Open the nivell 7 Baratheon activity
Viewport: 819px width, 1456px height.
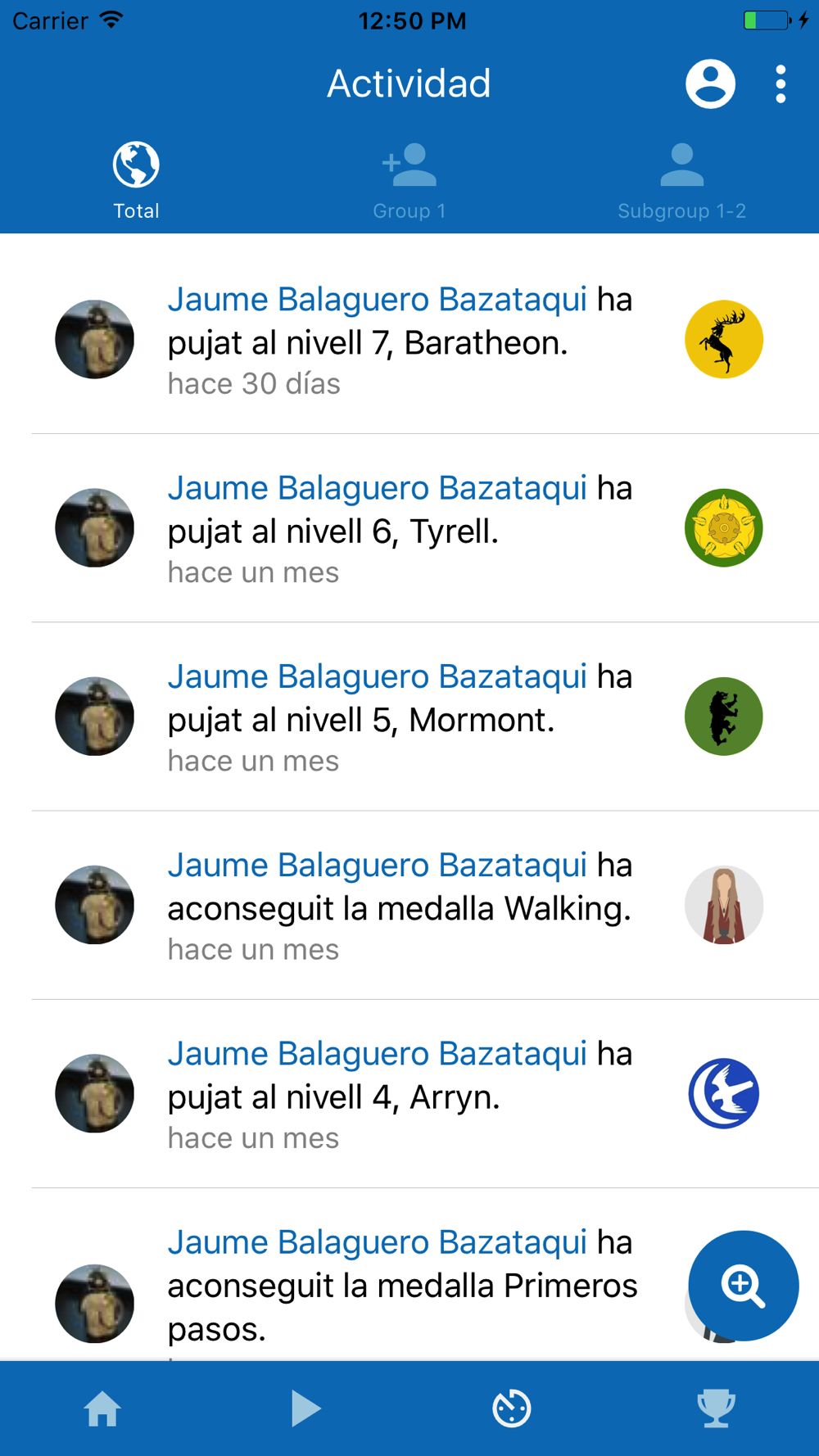tap(409, 340)
